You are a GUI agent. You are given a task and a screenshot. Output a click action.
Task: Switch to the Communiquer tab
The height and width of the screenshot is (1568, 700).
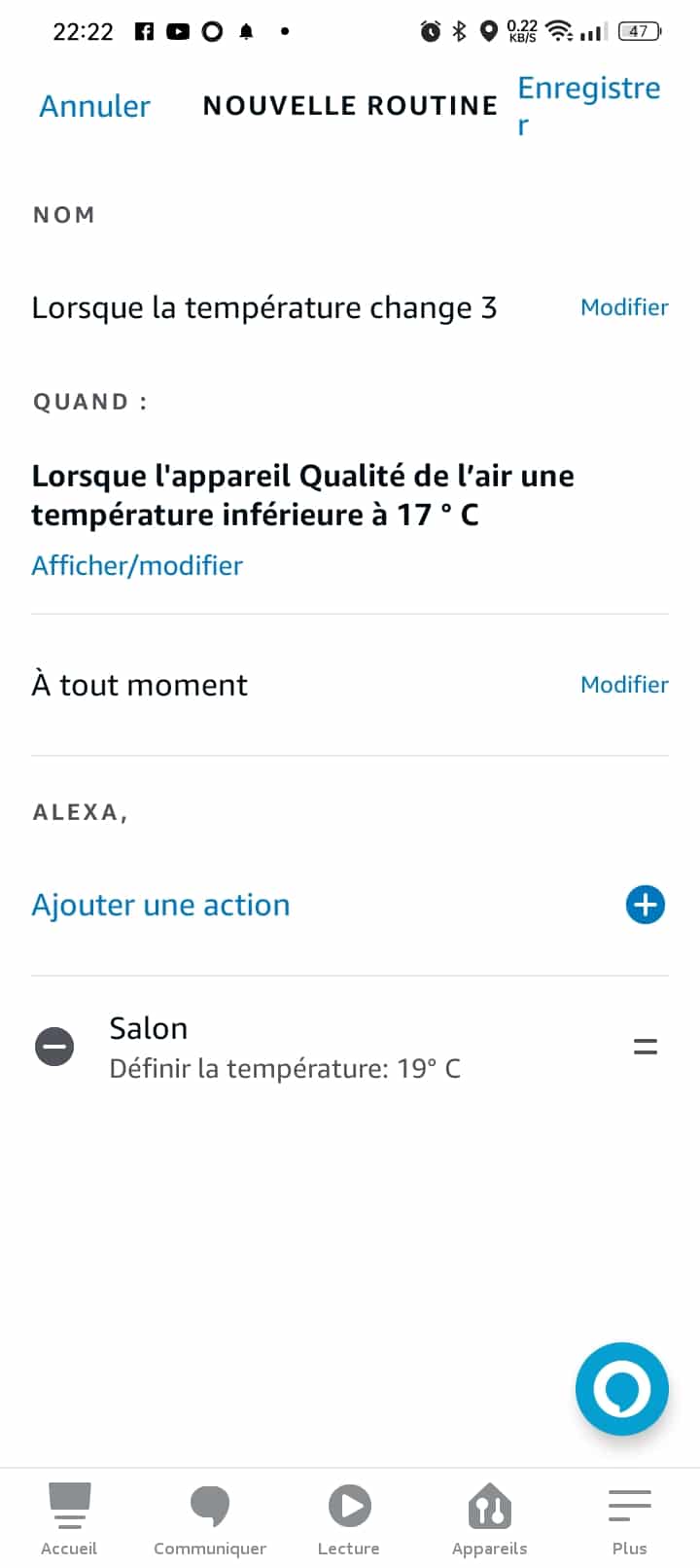coord(210,1518)
